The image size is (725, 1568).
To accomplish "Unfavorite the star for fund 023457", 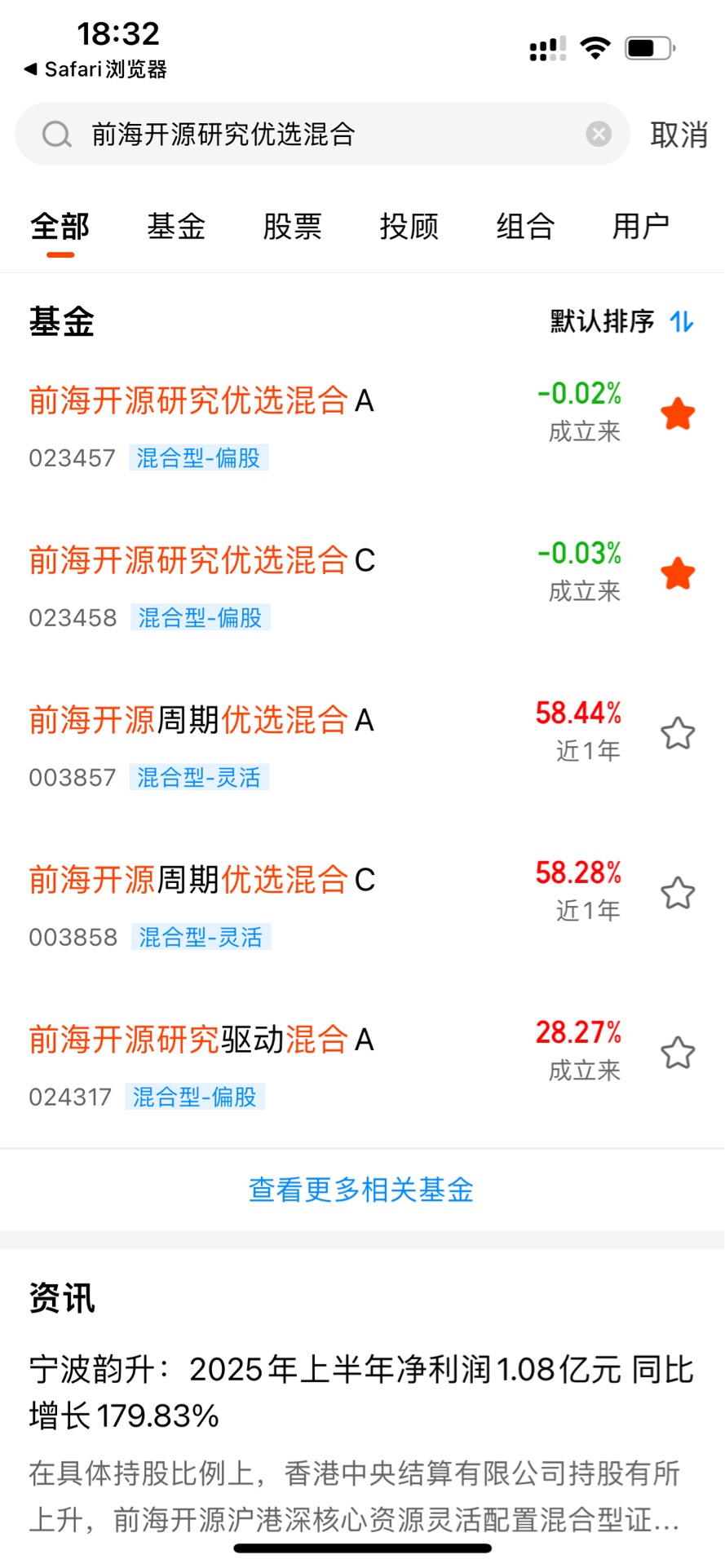I will pos(678,414).
